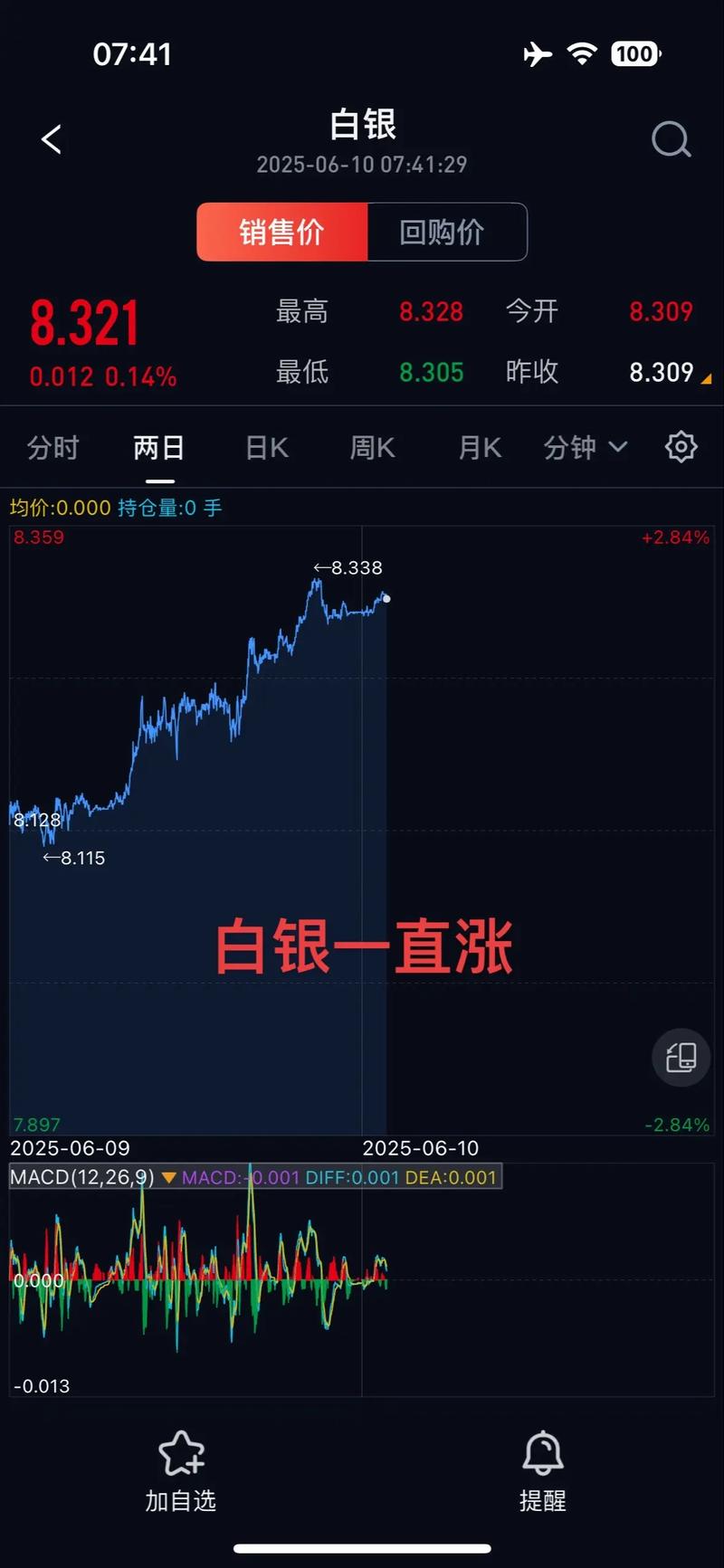The width and height of the screenshot is (724, 1568).
Task: Open the chart settings gear
Action: coord(681,446)
